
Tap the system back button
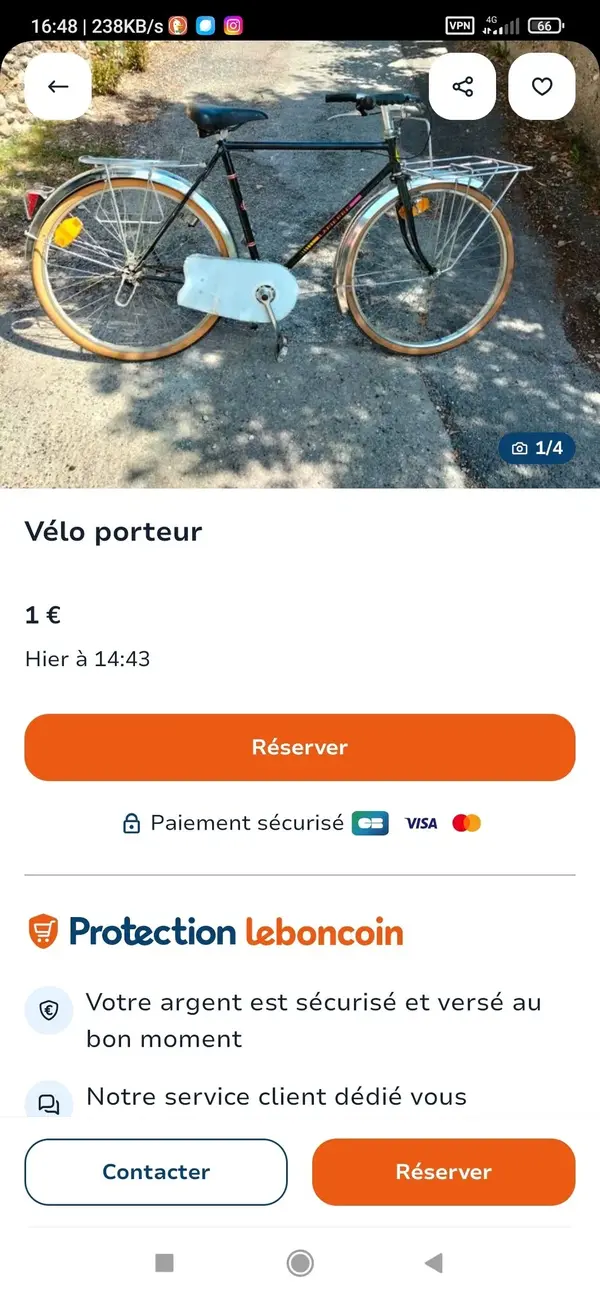click(433, 1263)
